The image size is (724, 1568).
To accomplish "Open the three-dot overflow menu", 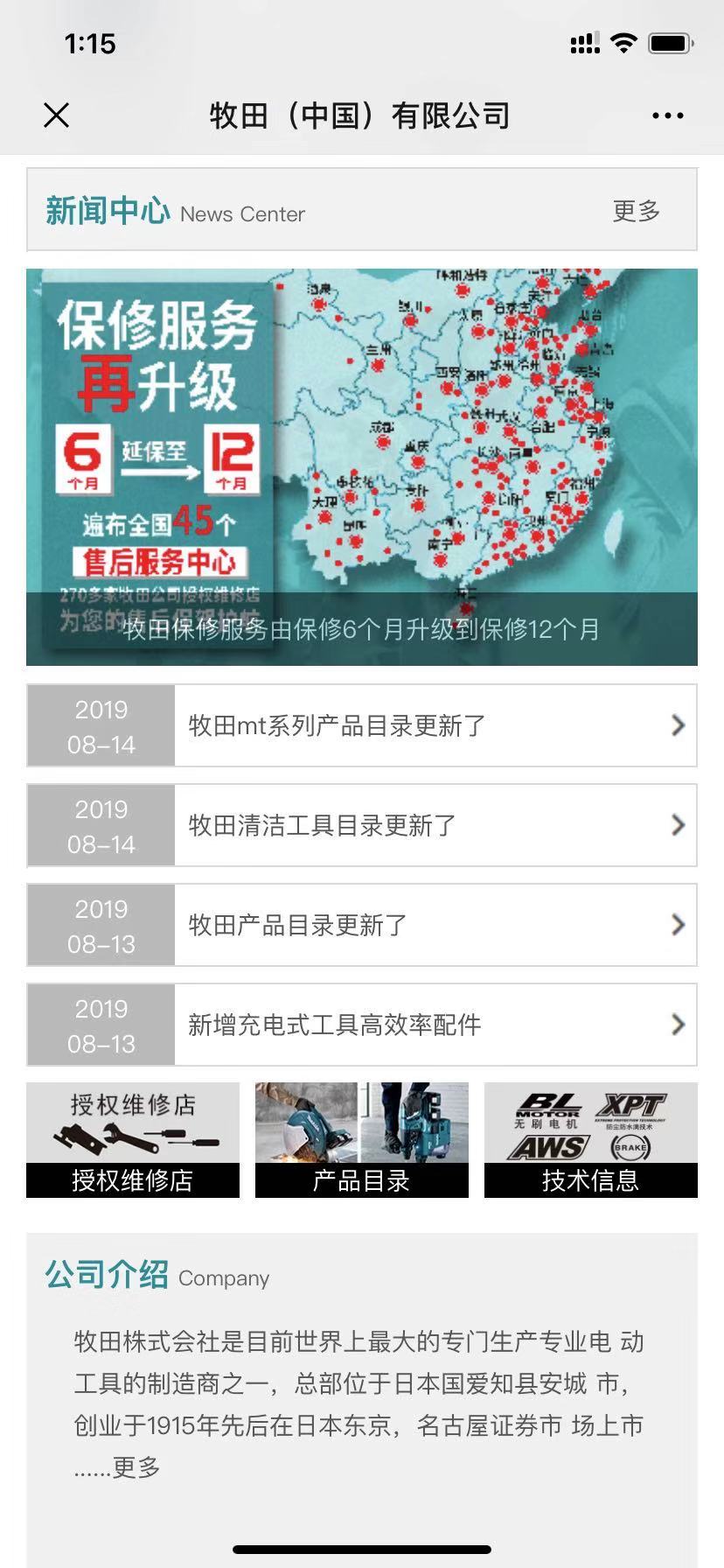I will 667,115.
